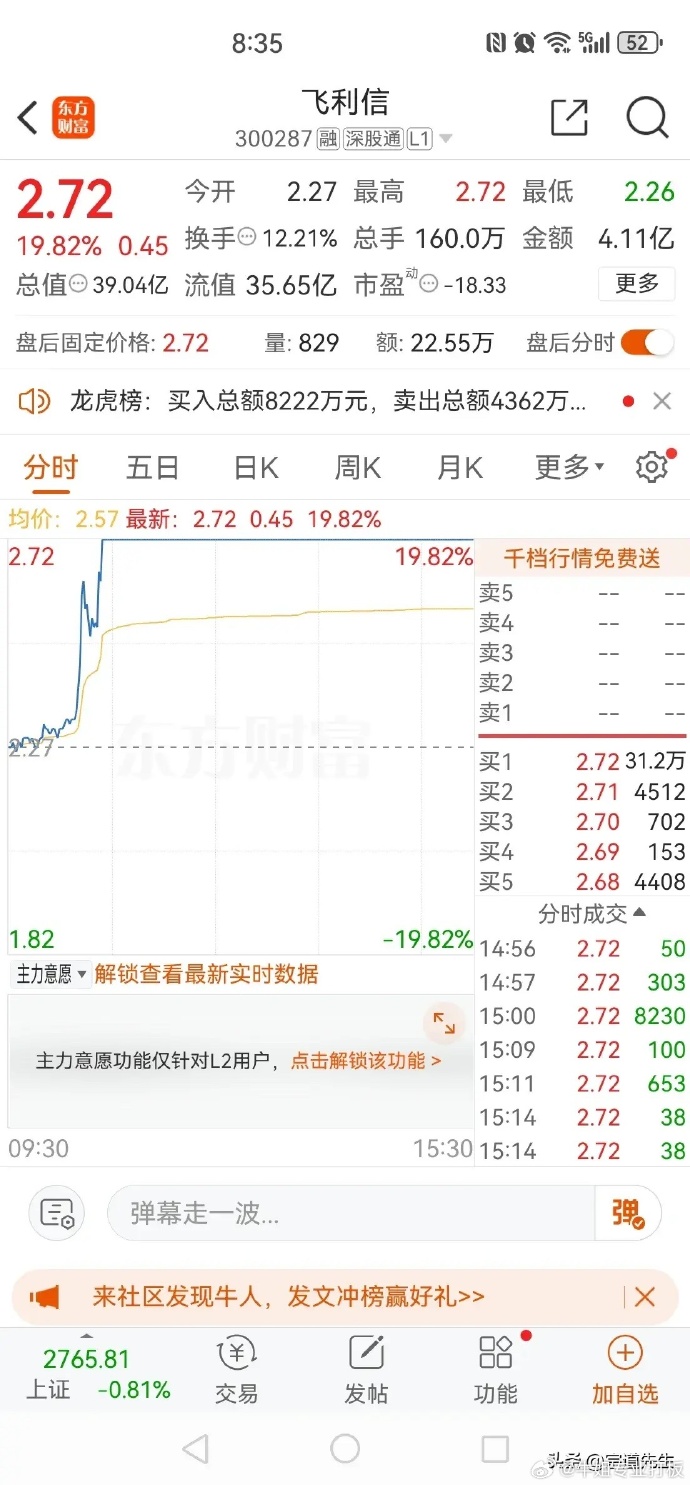Turn off the 盘后分时 switch
The image size is (690, 1485).
pyautogui.click(x=647, y=343)
